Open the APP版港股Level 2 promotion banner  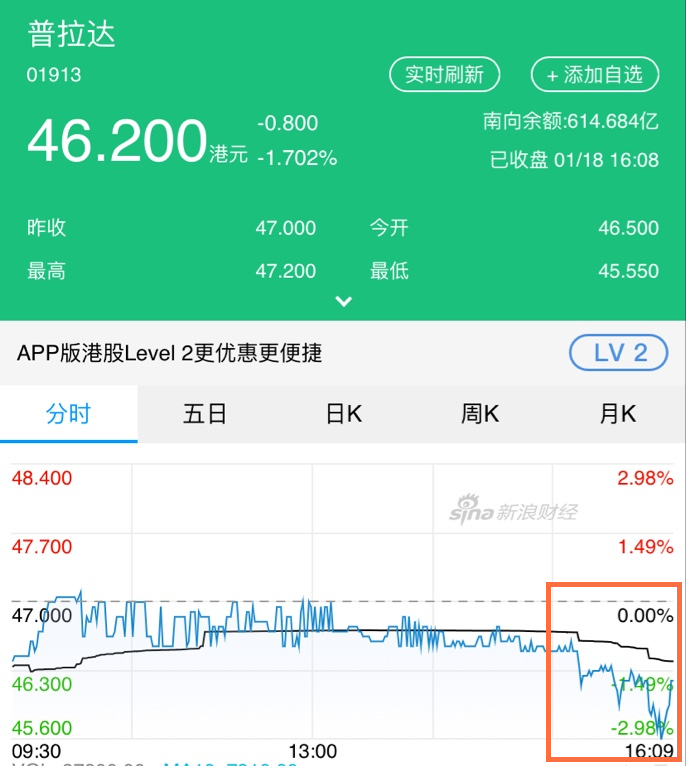point(170,352)
